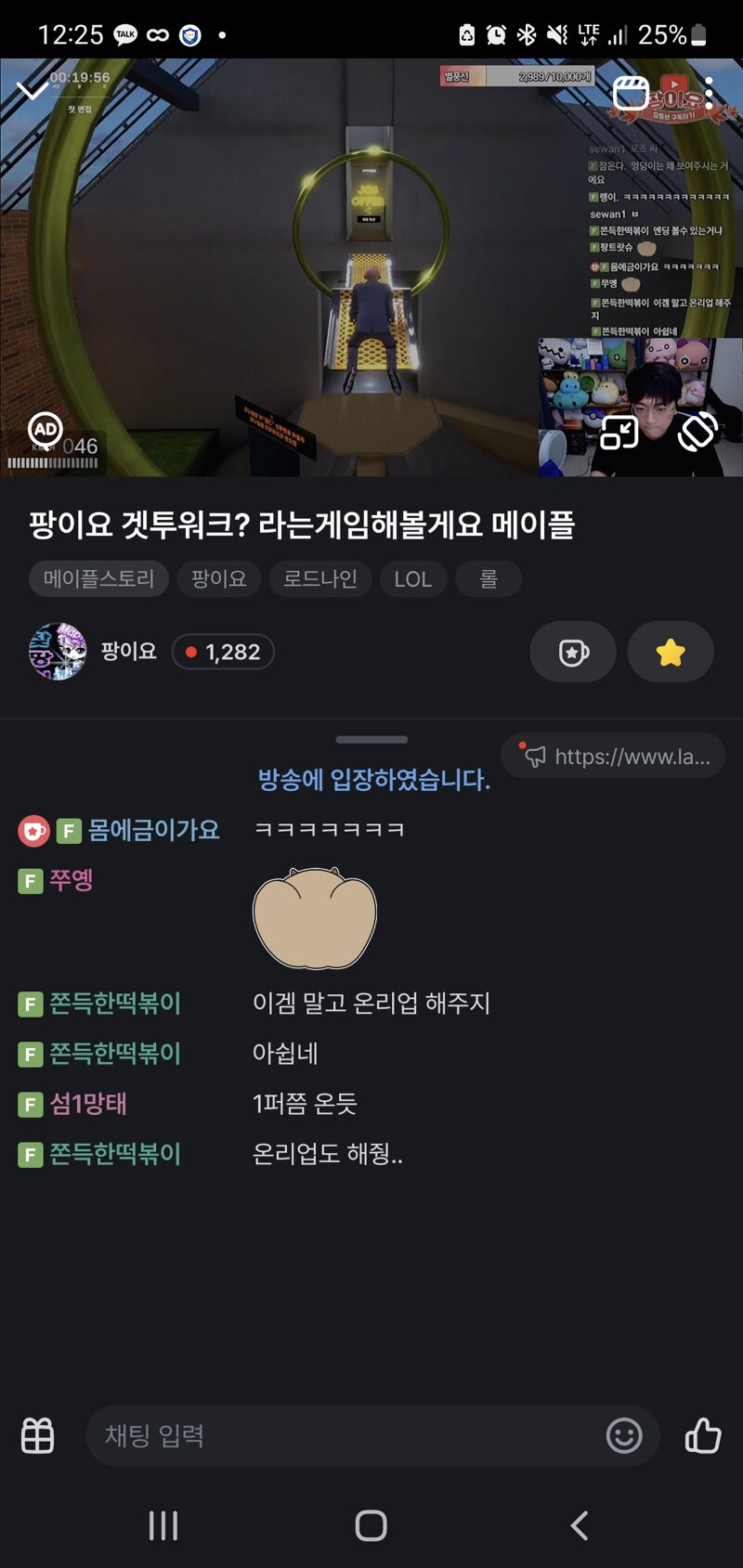Select the LOL tag chip

coord(412,578)
